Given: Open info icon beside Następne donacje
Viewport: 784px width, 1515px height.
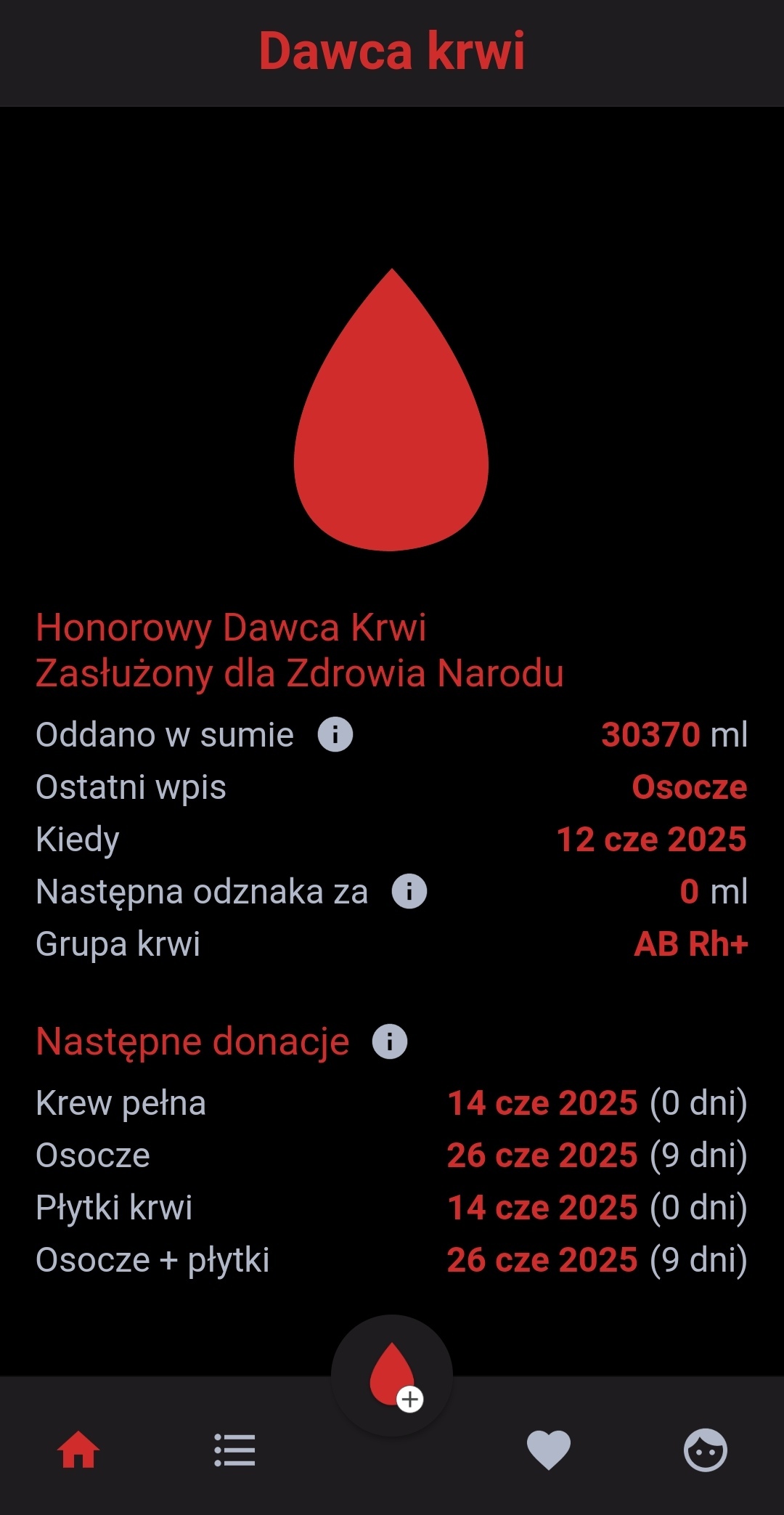Looking at the screenshot, I should [390, 1041].
